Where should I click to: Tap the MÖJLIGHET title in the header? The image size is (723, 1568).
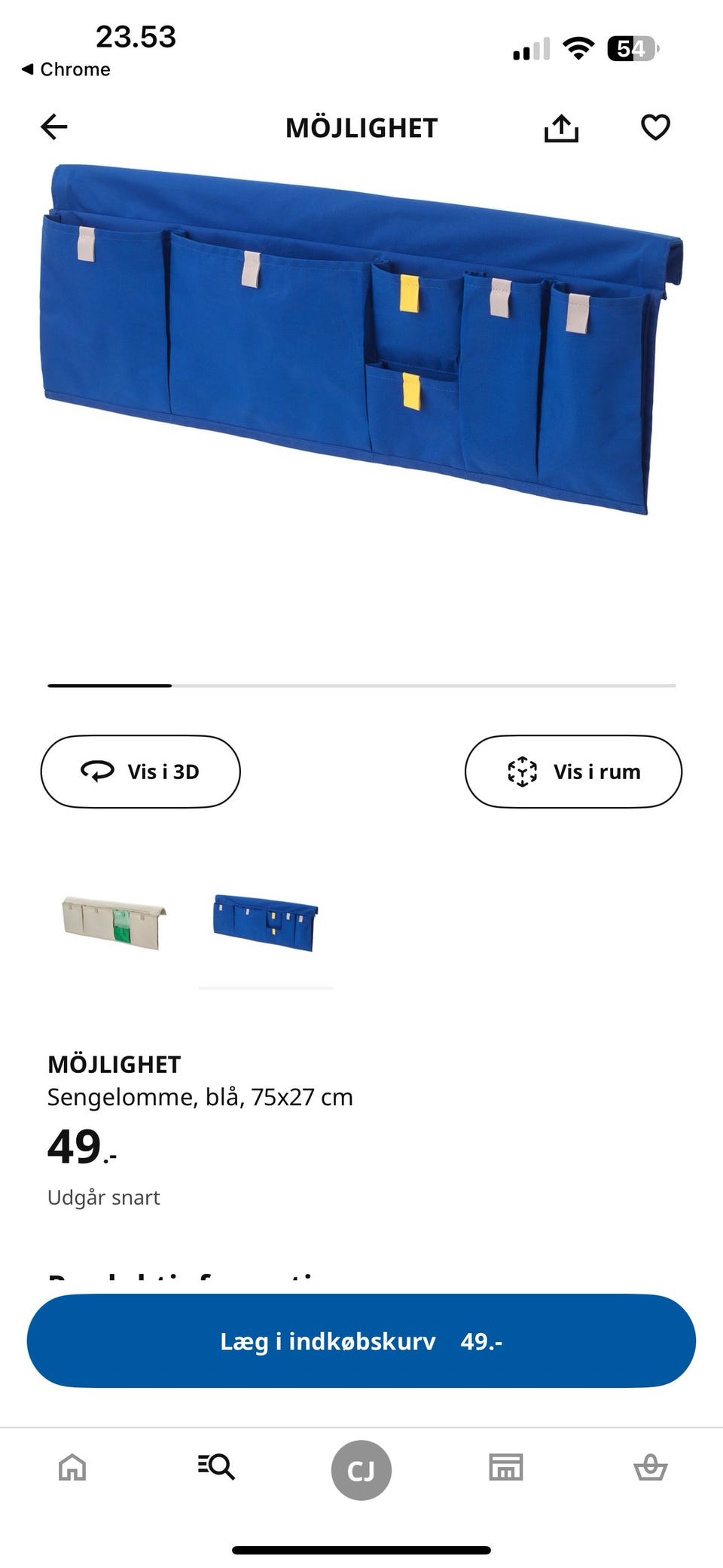click(361, 127)
